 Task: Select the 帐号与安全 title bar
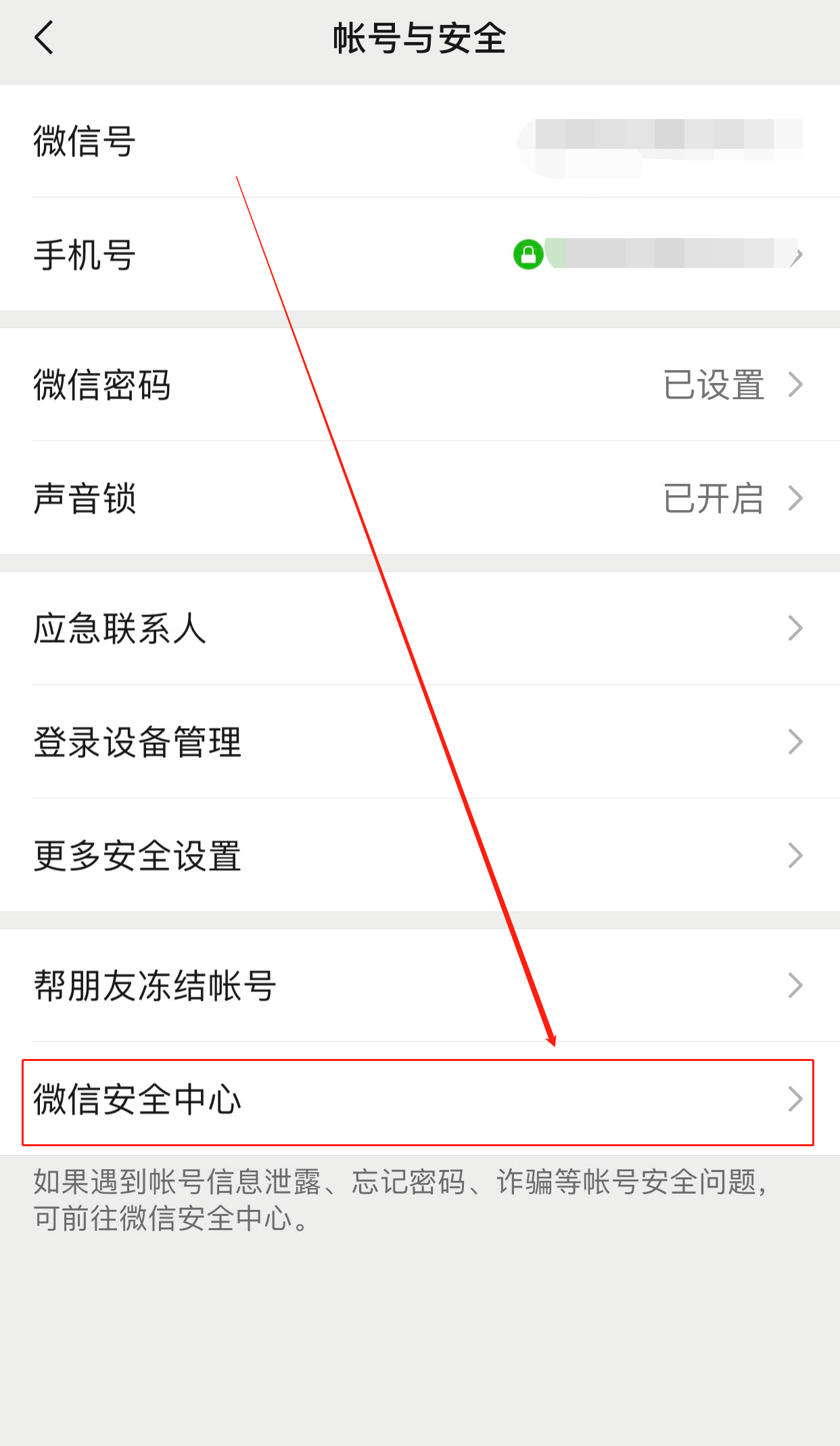[x=420, y=39]
